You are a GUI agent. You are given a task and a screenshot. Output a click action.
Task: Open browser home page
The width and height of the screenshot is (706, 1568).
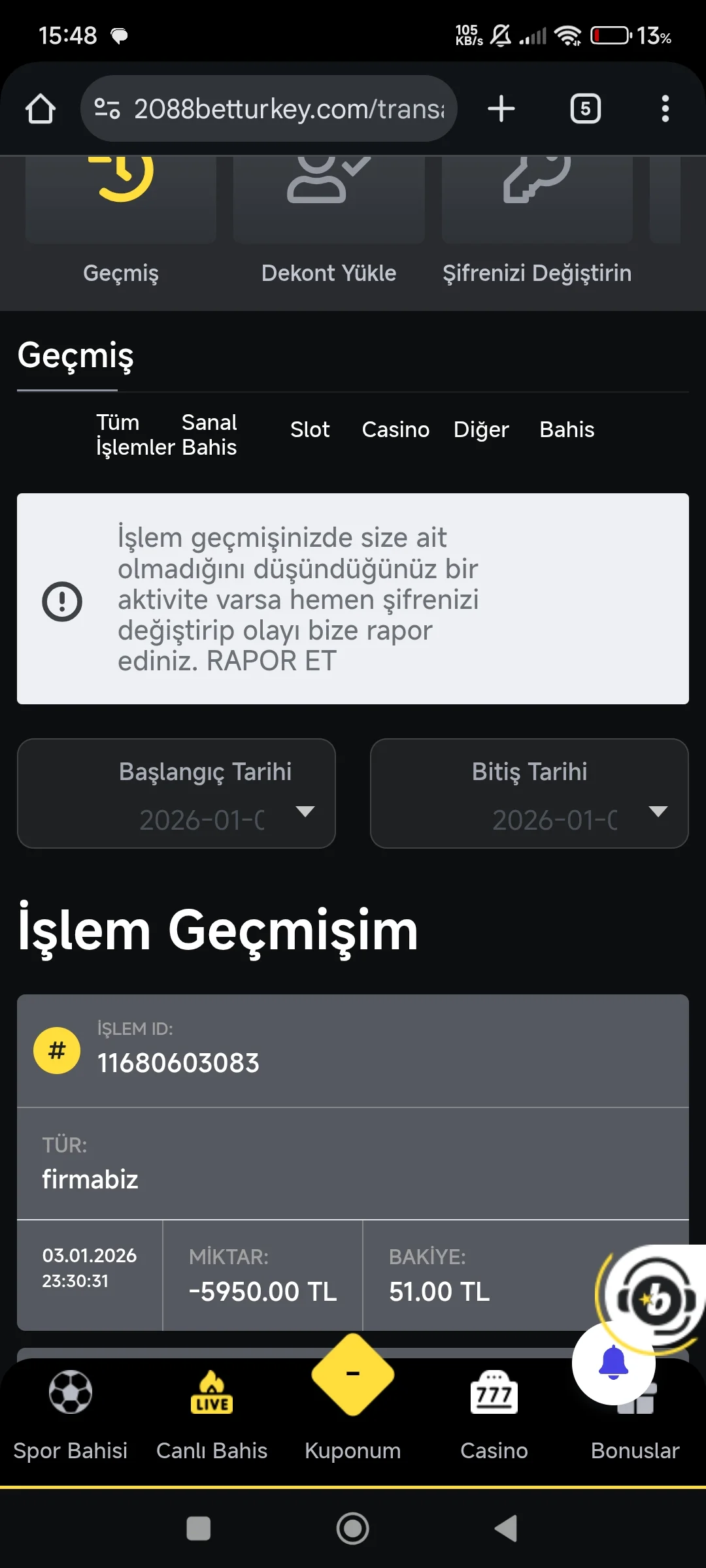coord(41,108)
